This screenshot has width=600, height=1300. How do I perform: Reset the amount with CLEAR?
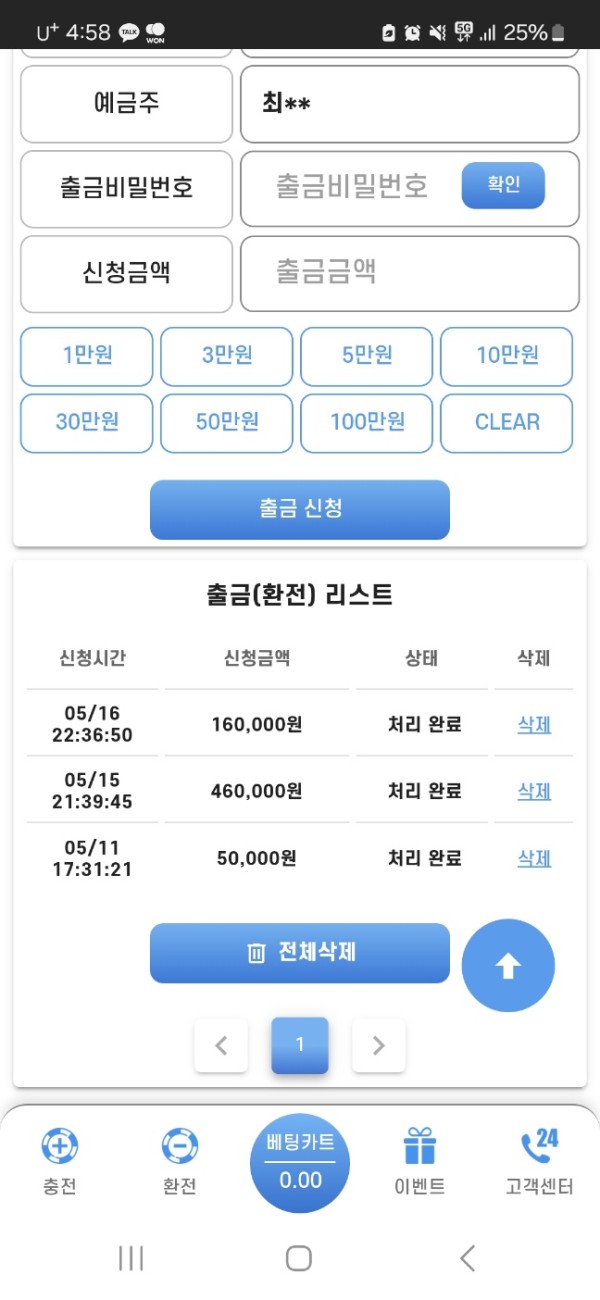(507, 423)
